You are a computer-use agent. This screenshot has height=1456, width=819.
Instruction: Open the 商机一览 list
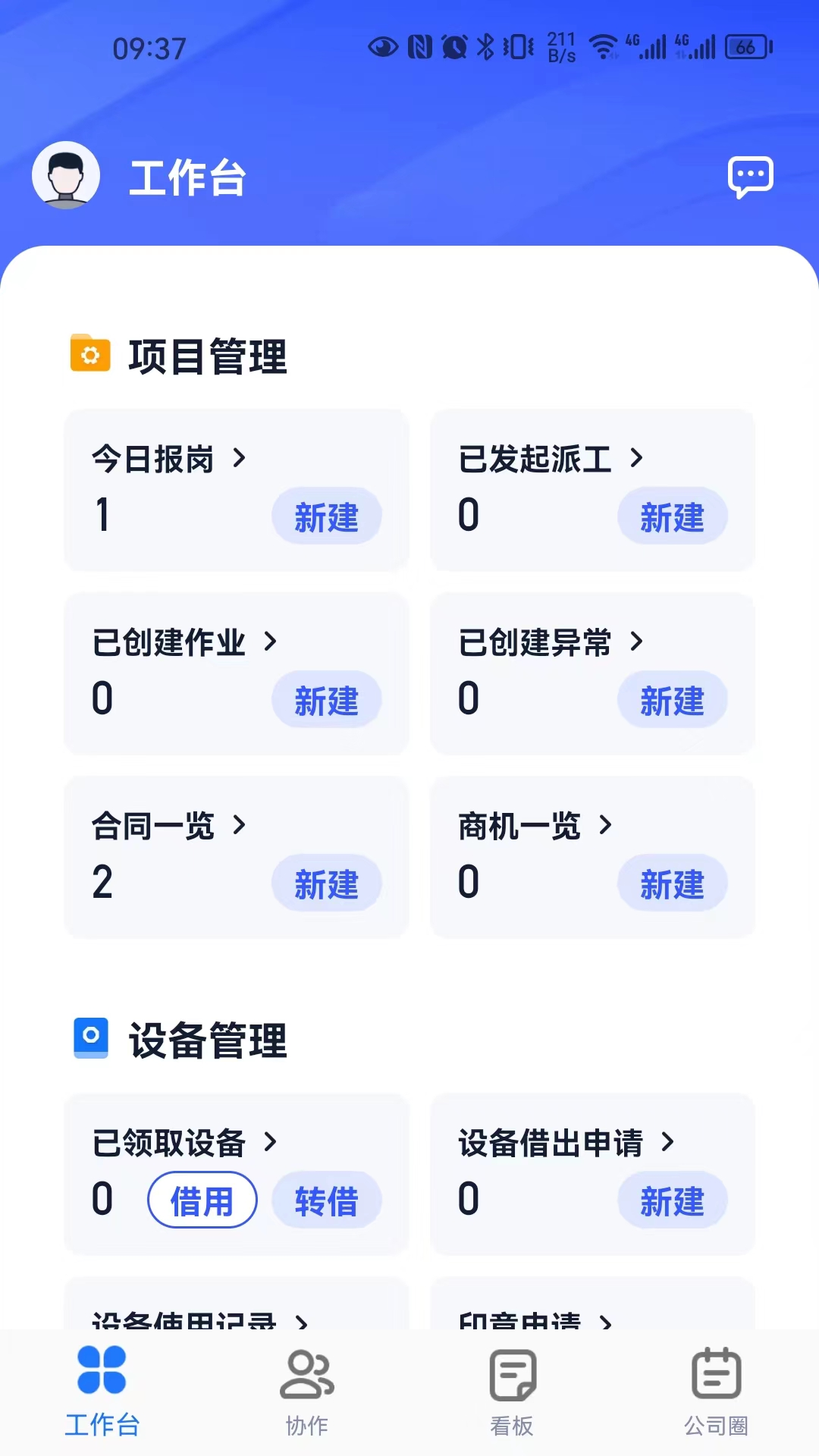535,826
